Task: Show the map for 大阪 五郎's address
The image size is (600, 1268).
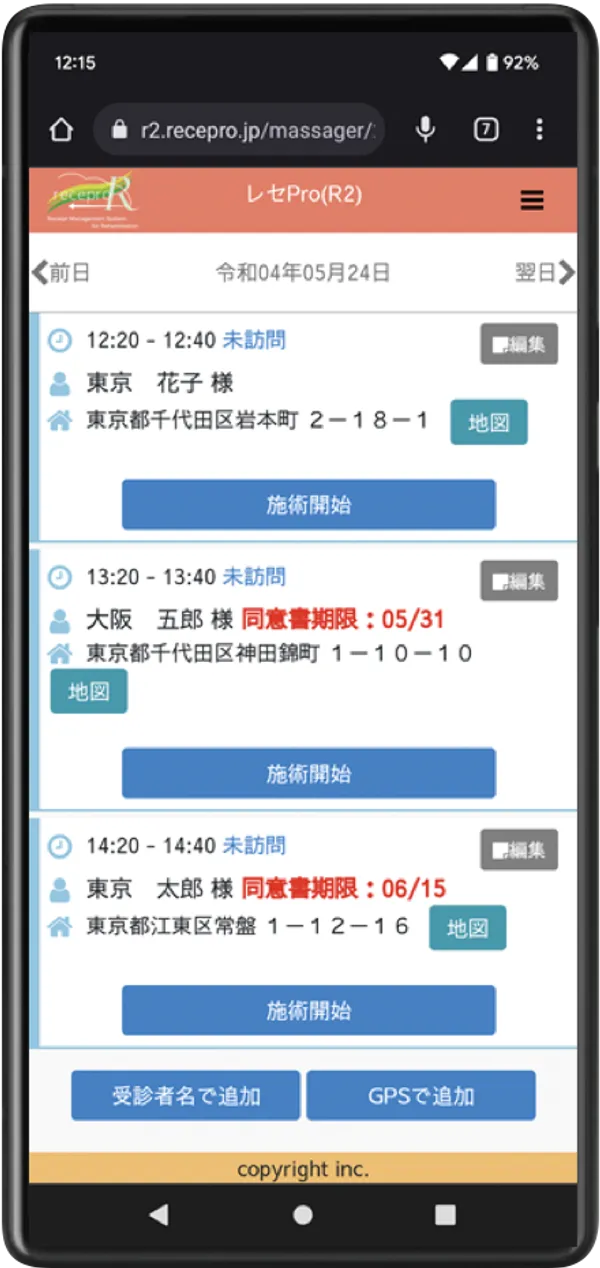Action: [x=89, y=691]
